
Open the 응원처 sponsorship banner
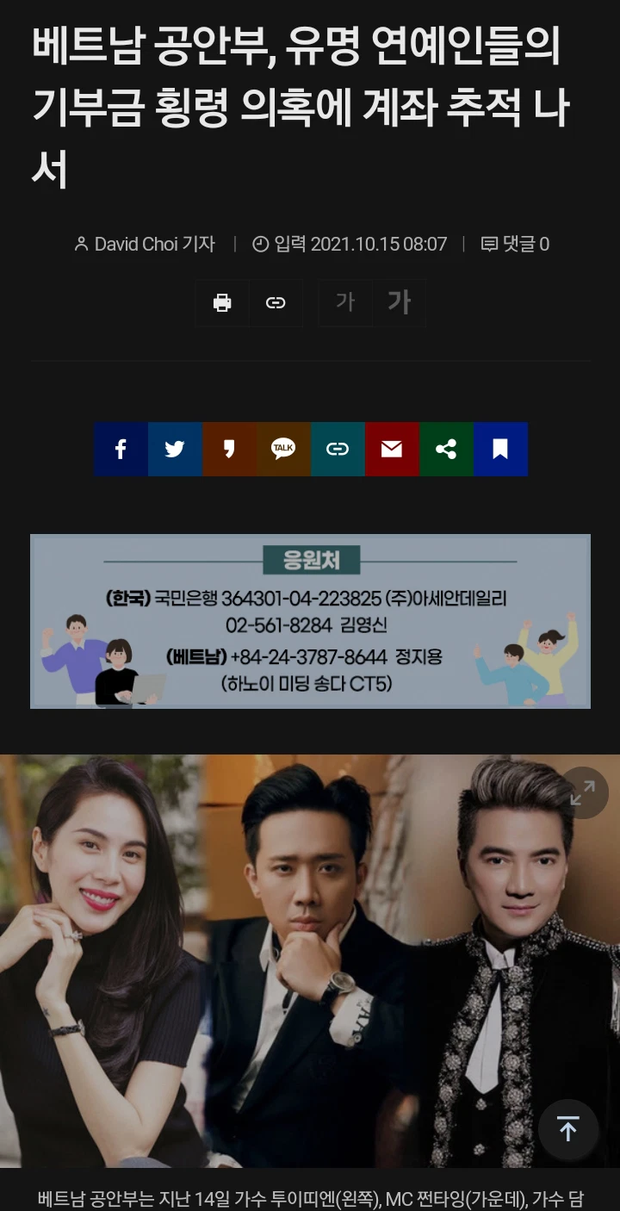(x=310, y=621)
